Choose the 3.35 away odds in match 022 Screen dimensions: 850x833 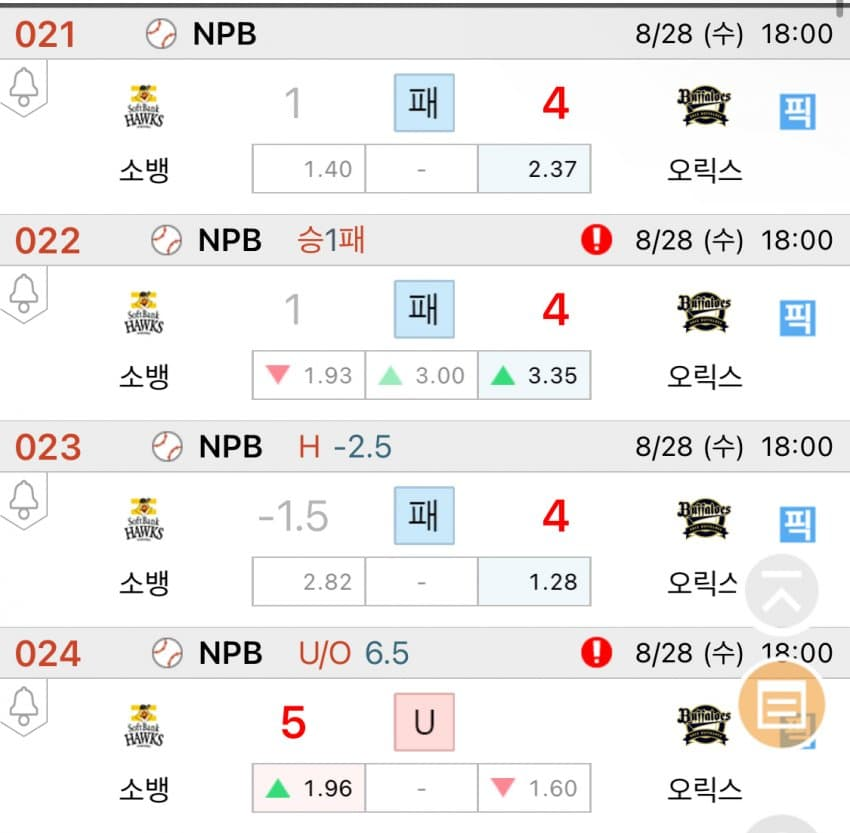534,376
